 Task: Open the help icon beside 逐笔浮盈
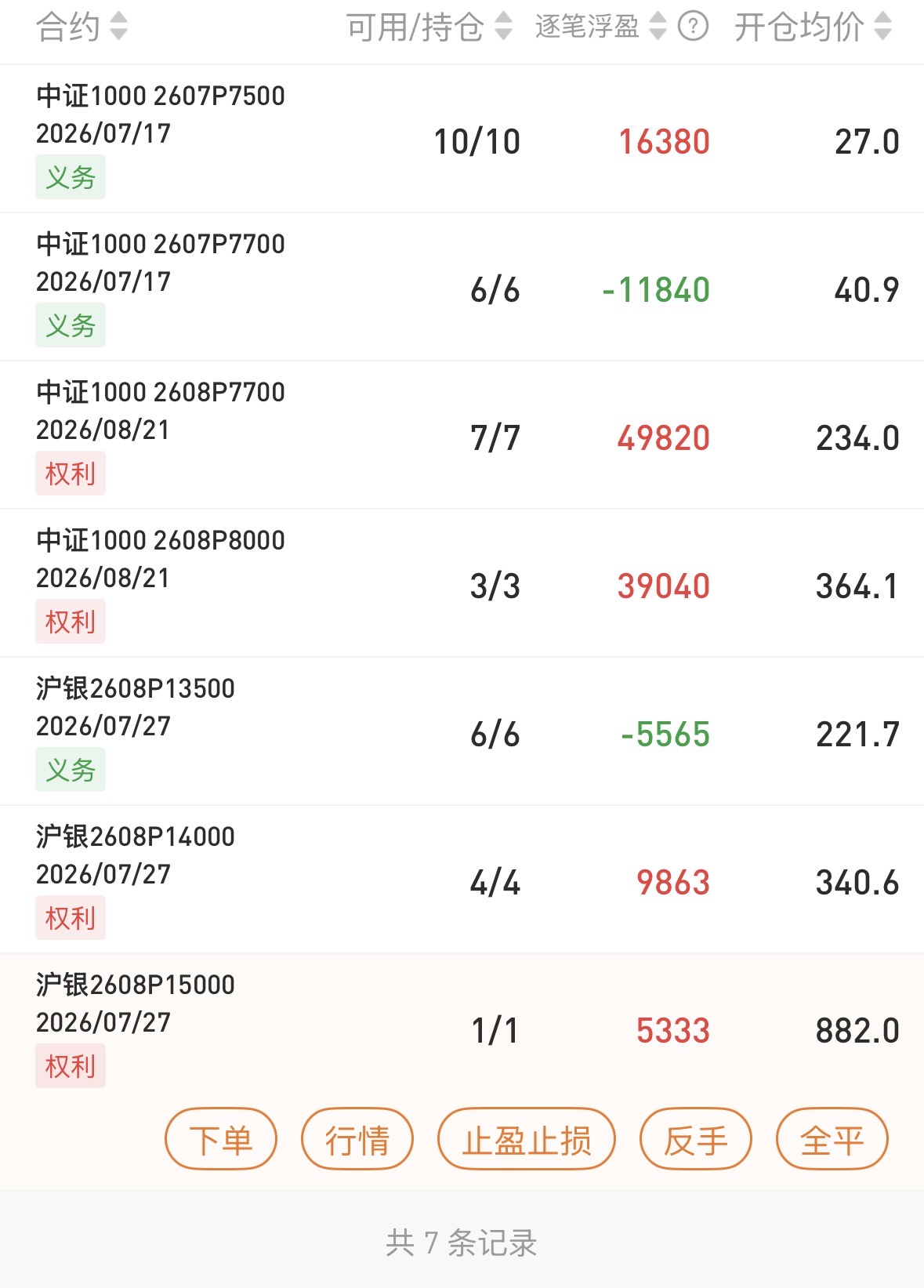693,27
